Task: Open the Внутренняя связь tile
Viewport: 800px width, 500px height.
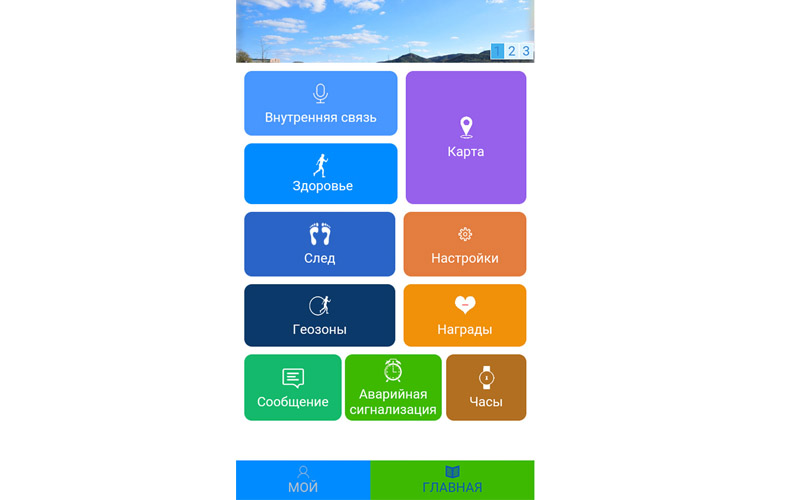Action: 320,103
